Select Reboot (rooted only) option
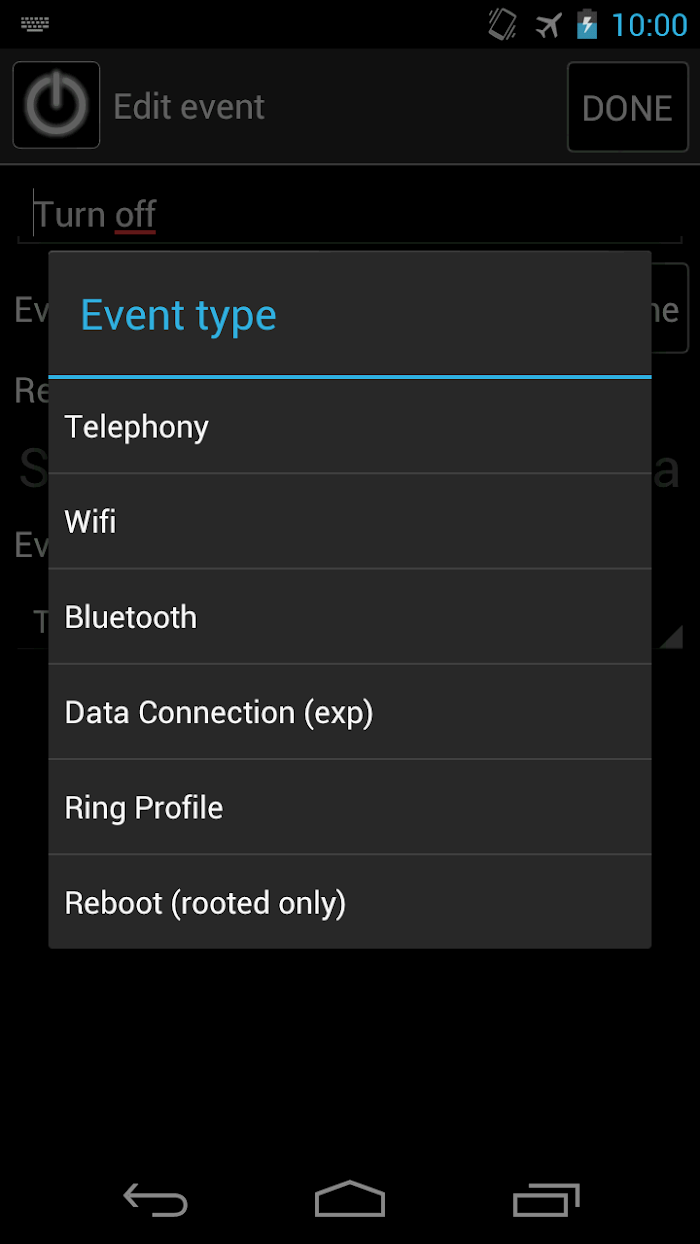Viewport: 700px width, 1244px height. click(x=350, y=902)
